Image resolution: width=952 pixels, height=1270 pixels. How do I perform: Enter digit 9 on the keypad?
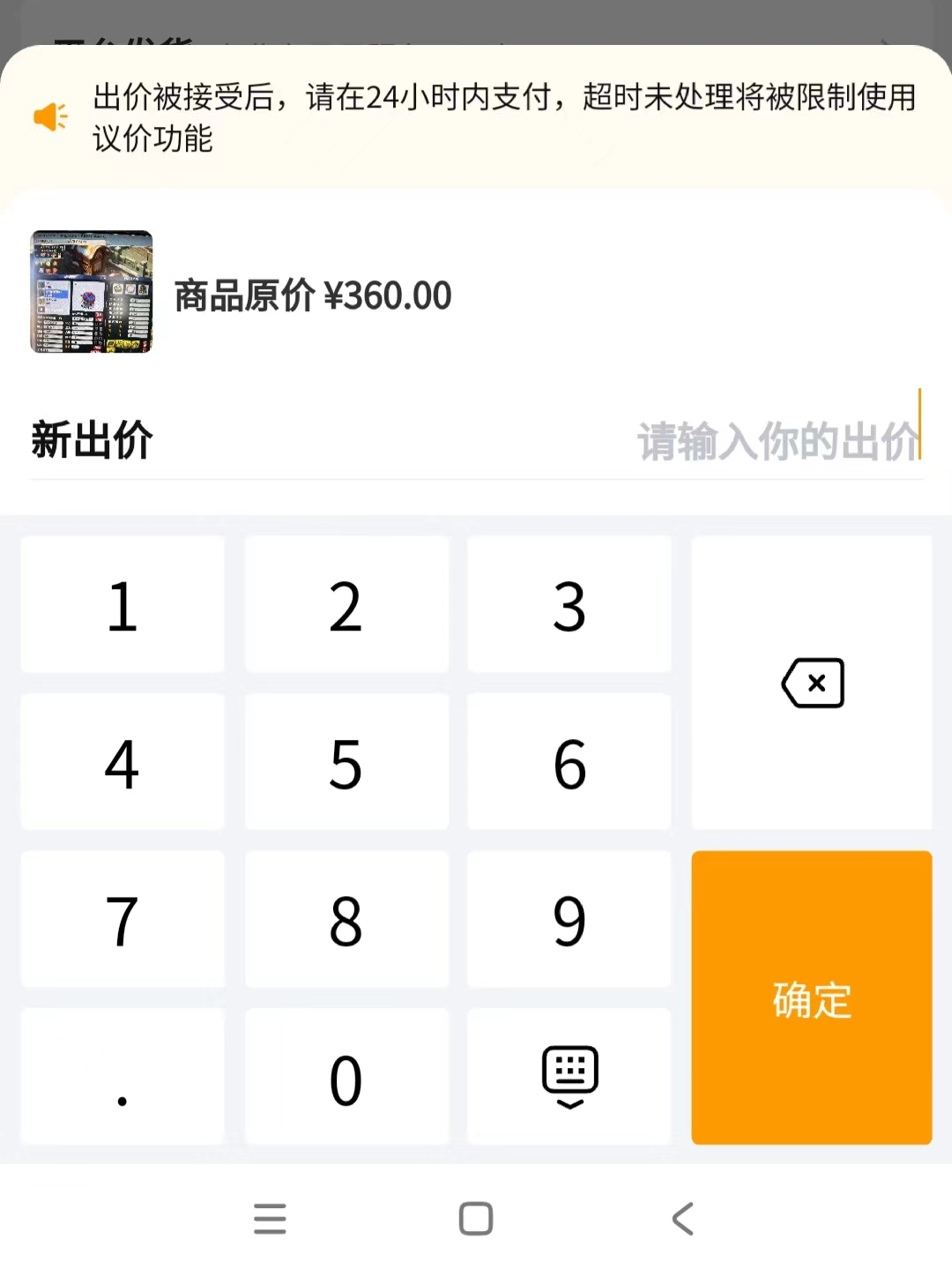point(569,920)
